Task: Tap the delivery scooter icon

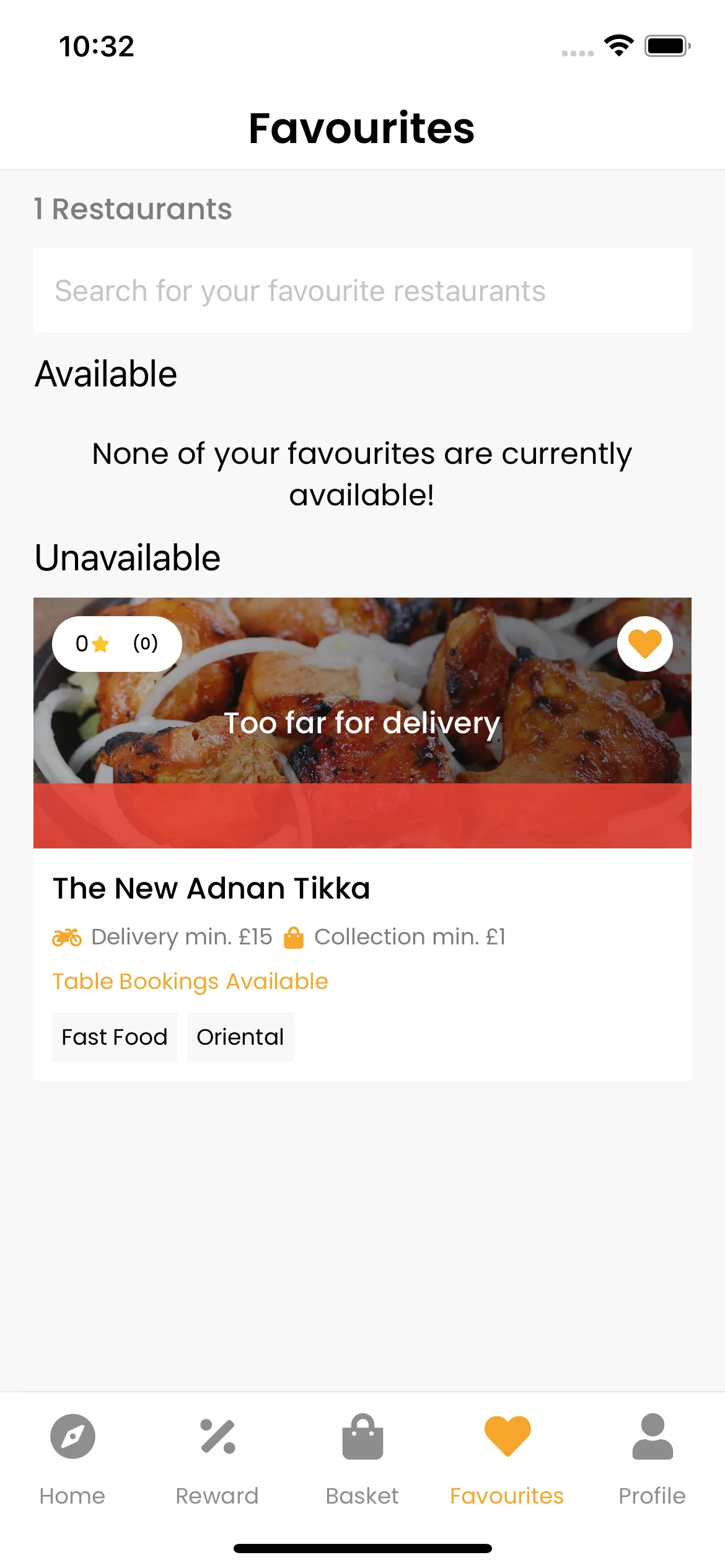Action: point(67,936)
